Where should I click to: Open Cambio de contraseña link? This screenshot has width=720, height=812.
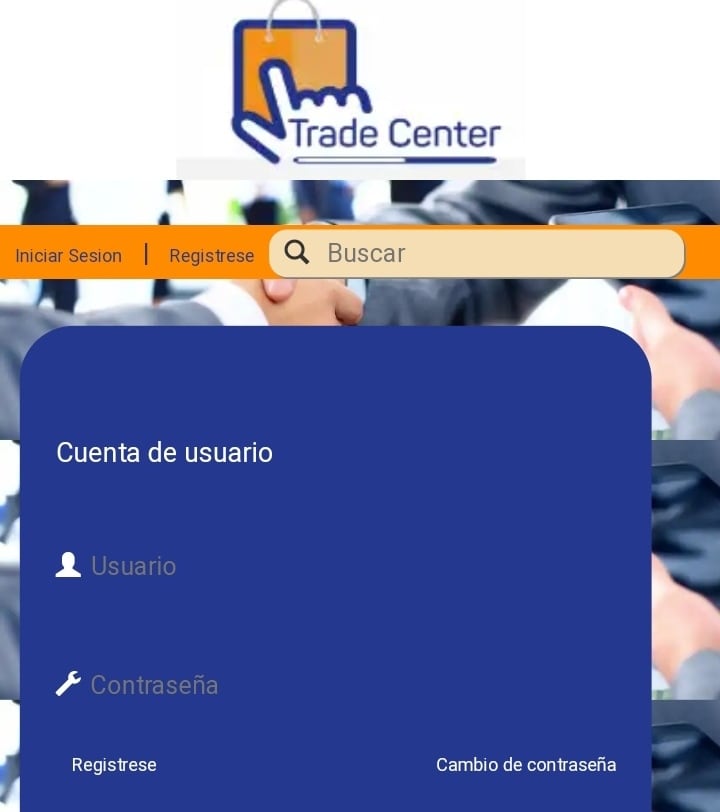(526, 765)
